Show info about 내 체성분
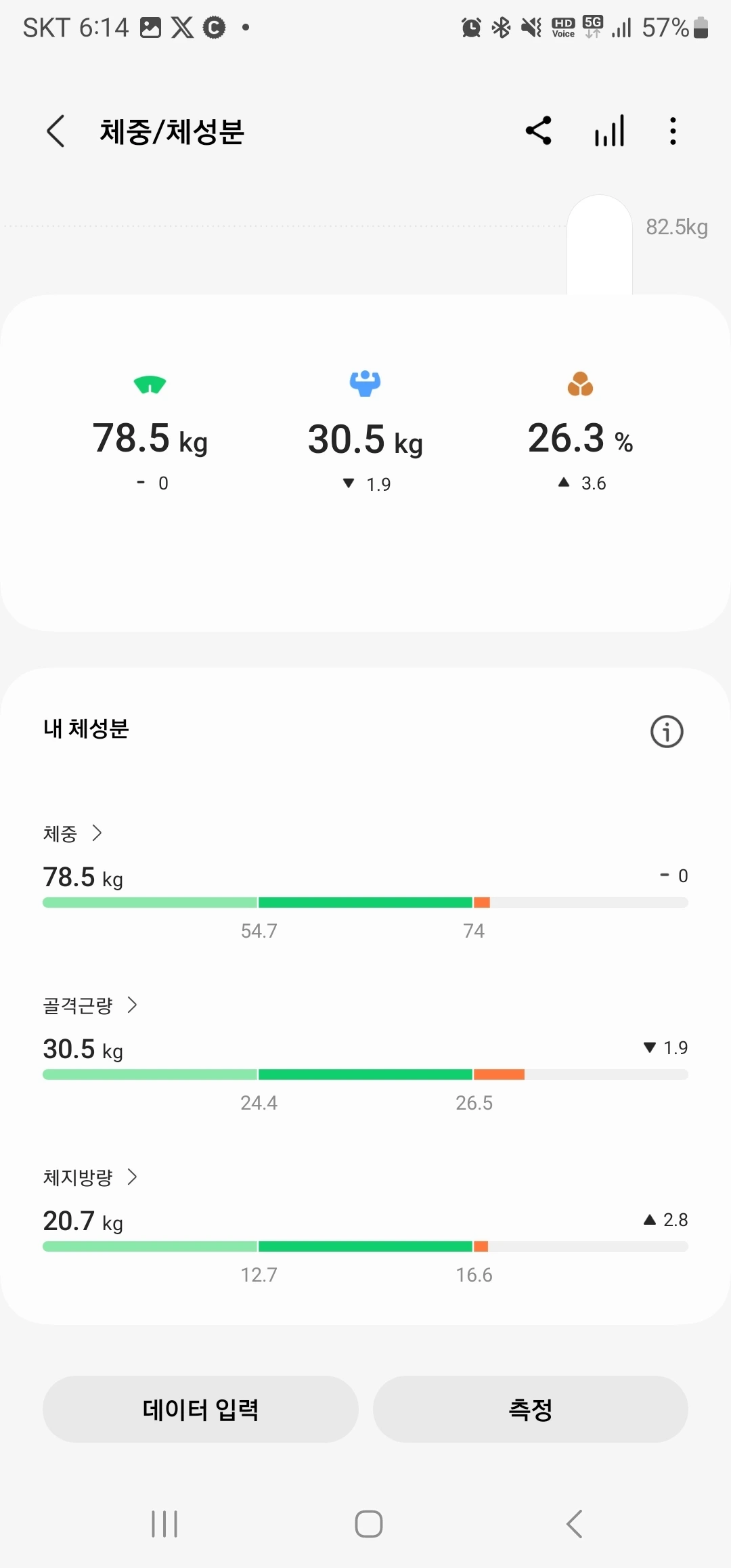 [667, 731]
